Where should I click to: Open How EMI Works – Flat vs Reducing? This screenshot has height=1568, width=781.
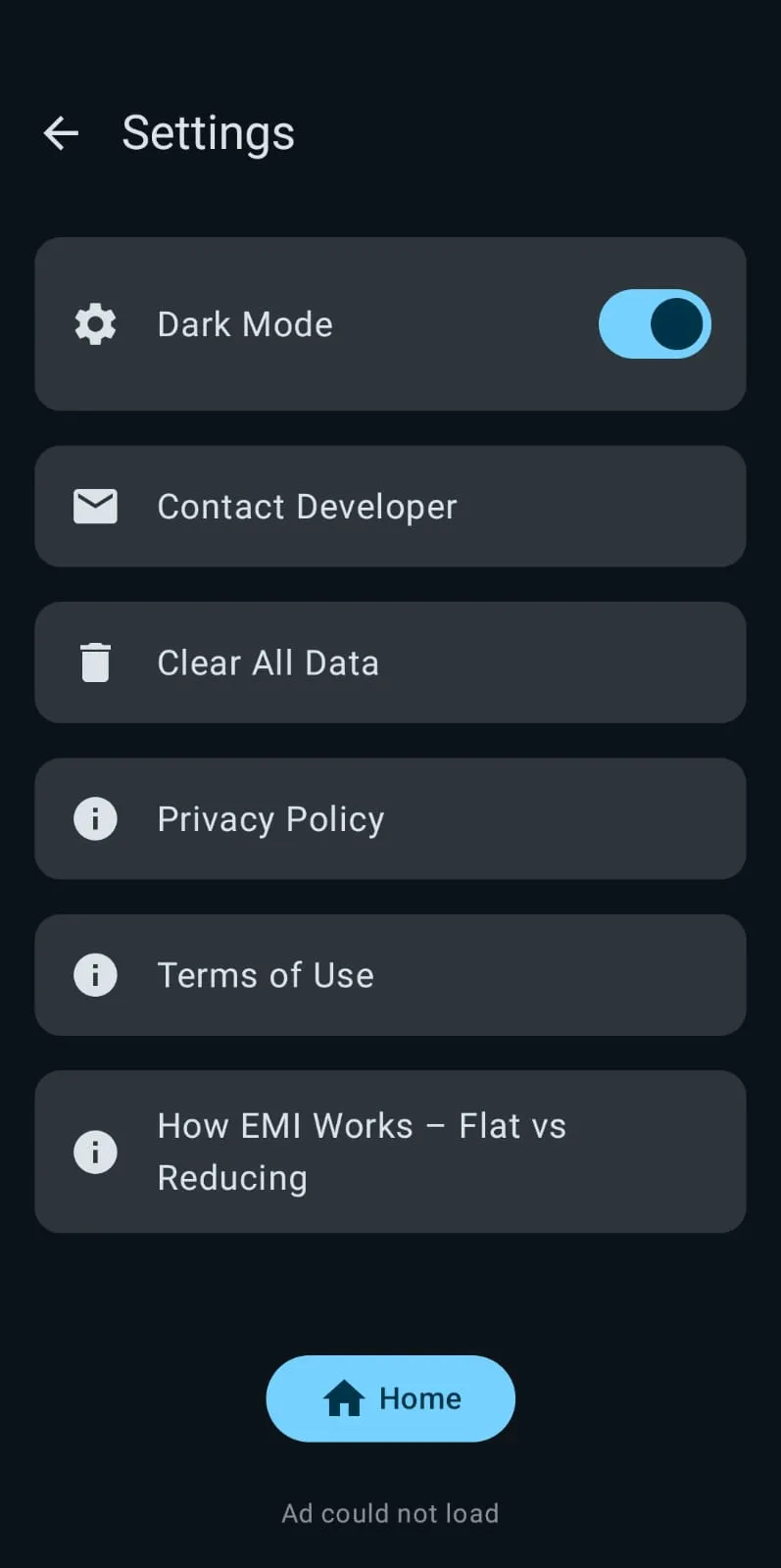pyautogui.click(x=390, y=1151)
